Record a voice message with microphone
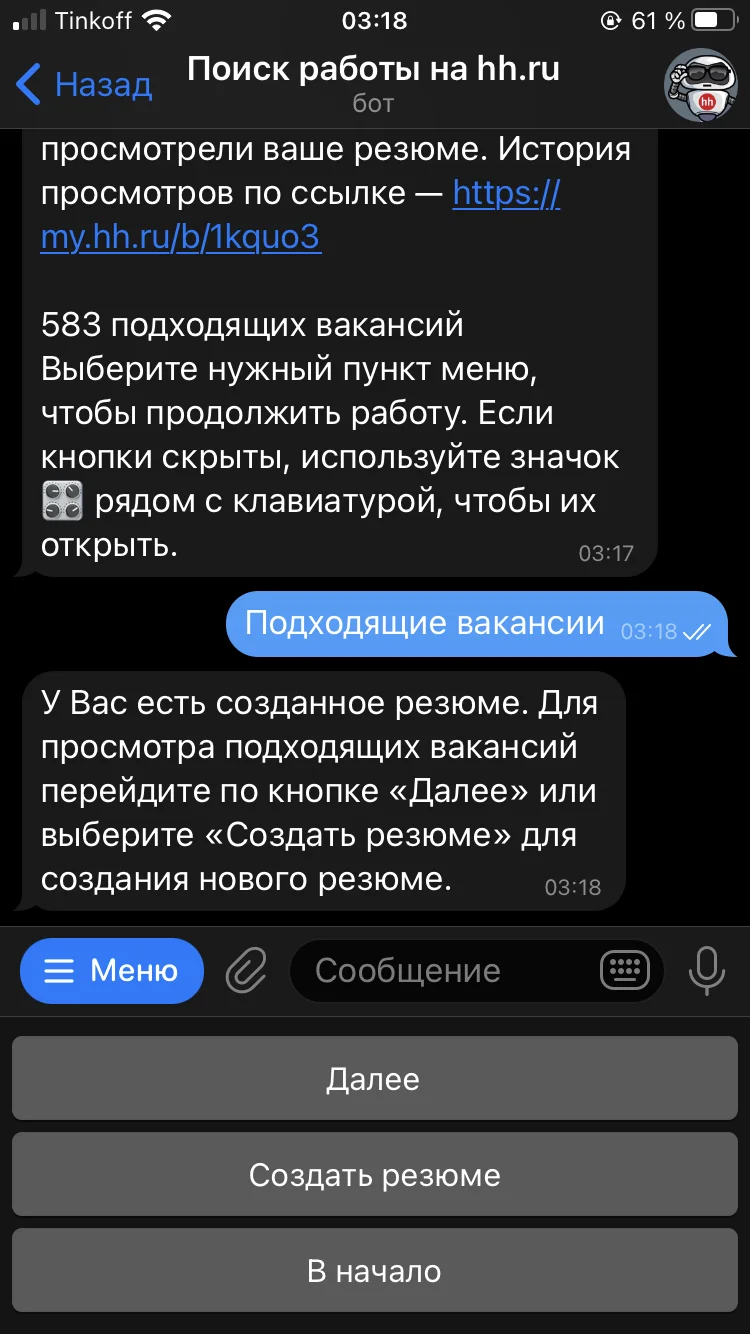This screenshot has height=1334, width=750. (x=707, y=970)
